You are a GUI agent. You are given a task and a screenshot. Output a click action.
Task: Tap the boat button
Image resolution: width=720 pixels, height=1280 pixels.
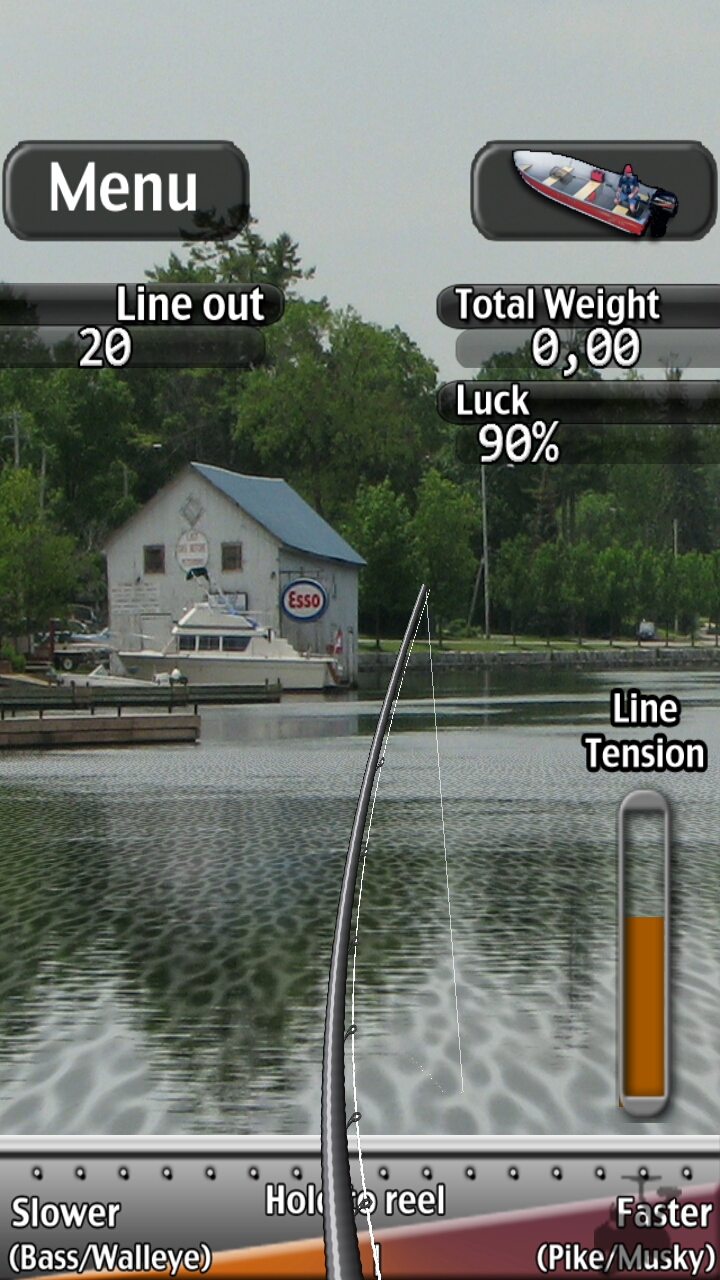[x=594, y=190]
